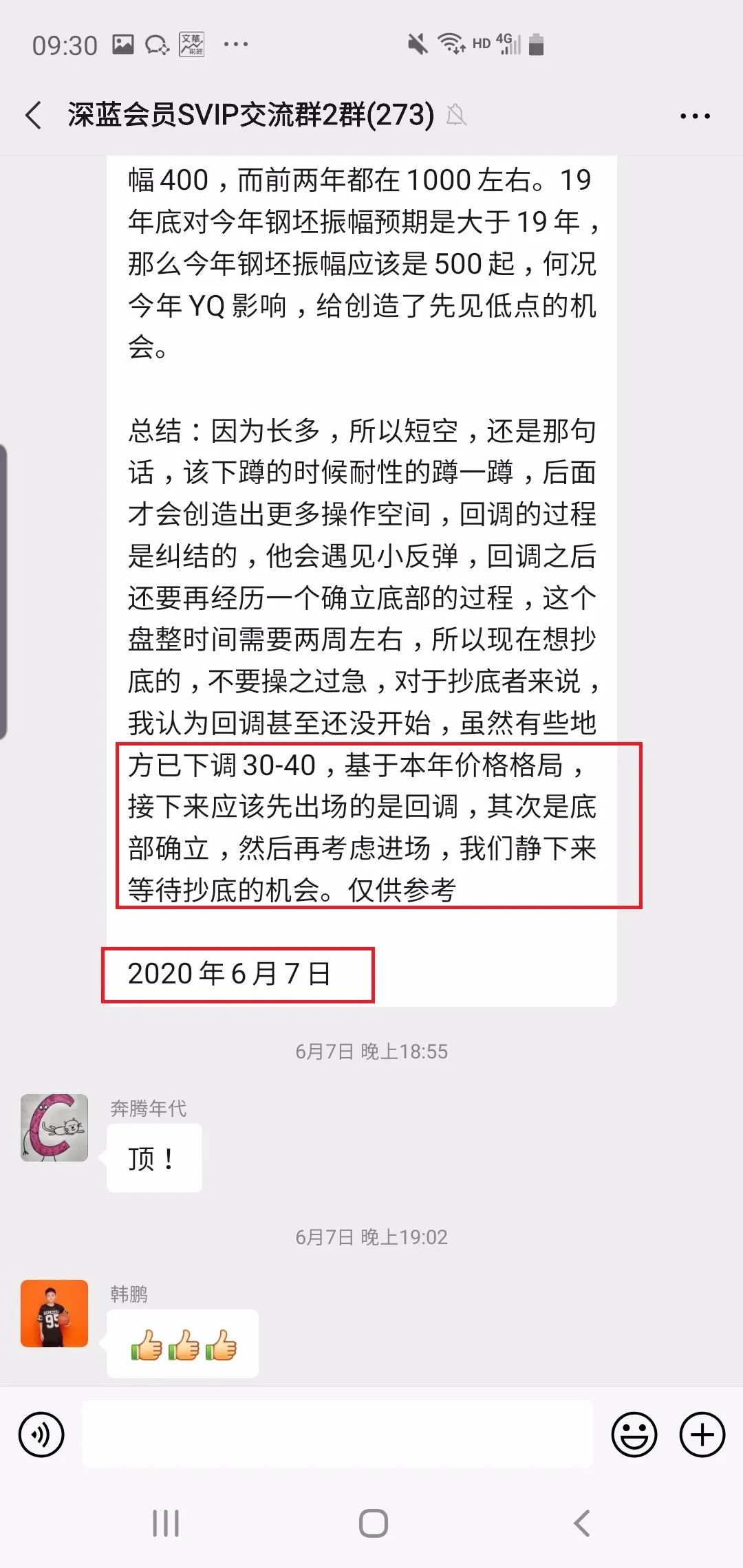
Task: Open the chat's three-dot menu
Action: tap(695, 116)
